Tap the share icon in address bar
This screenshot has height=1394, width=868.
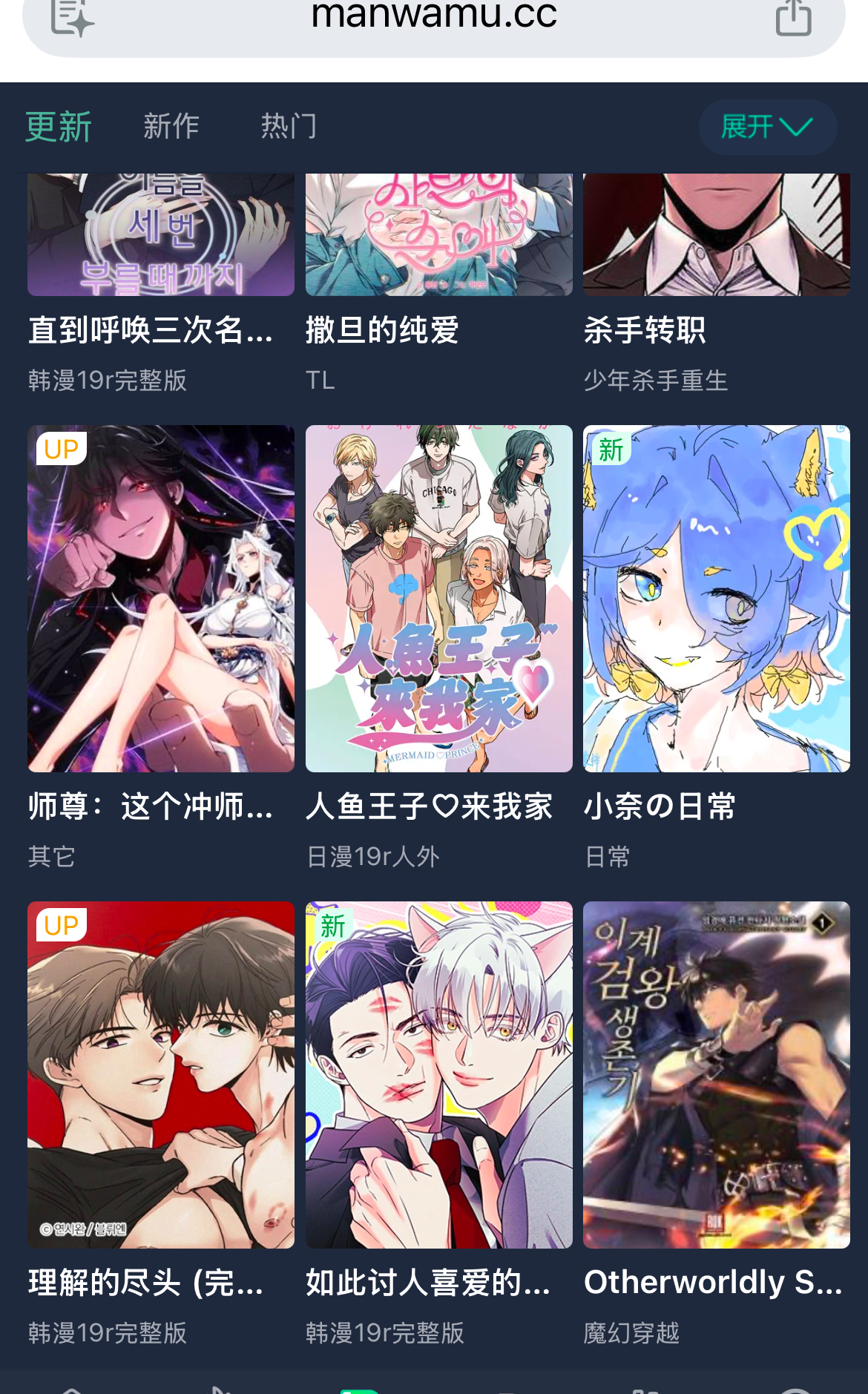[x=793, y=17]
